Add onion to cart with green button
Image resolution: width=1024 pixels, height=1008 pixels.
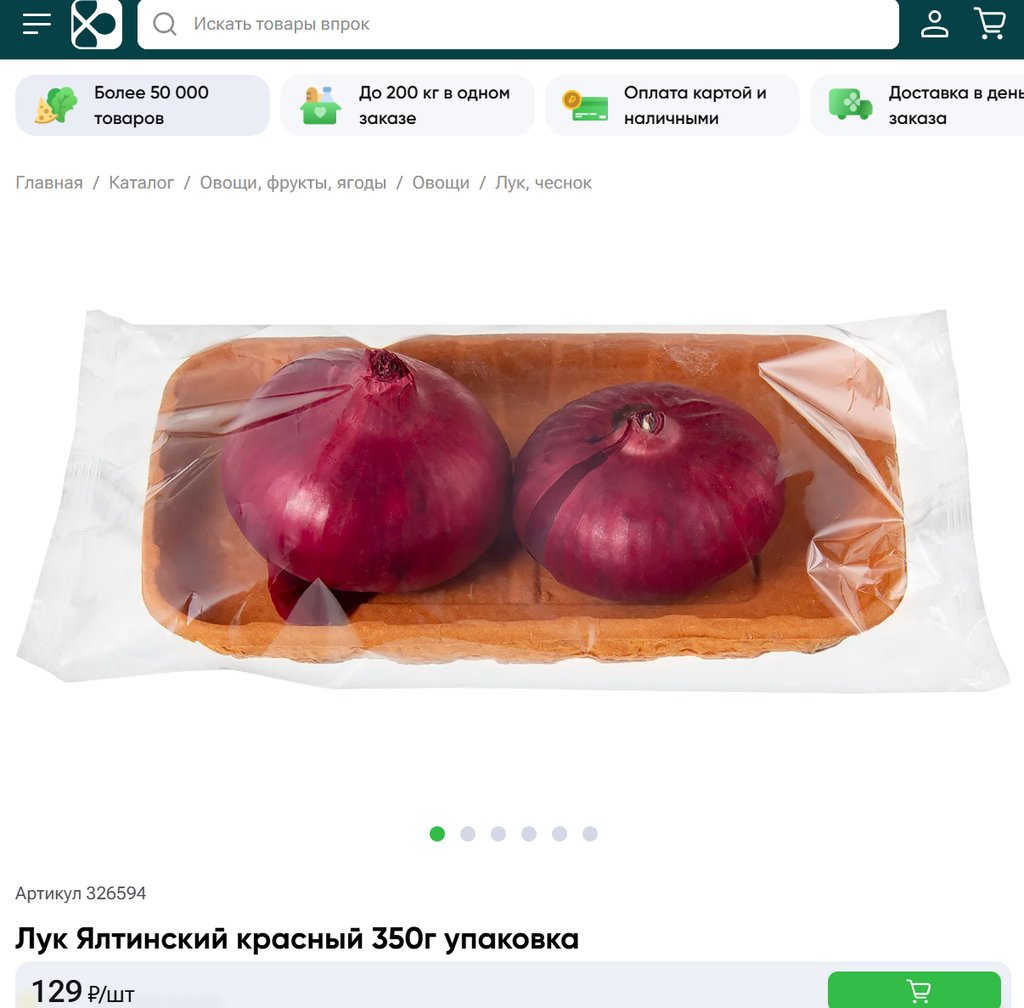click(914, 990)
